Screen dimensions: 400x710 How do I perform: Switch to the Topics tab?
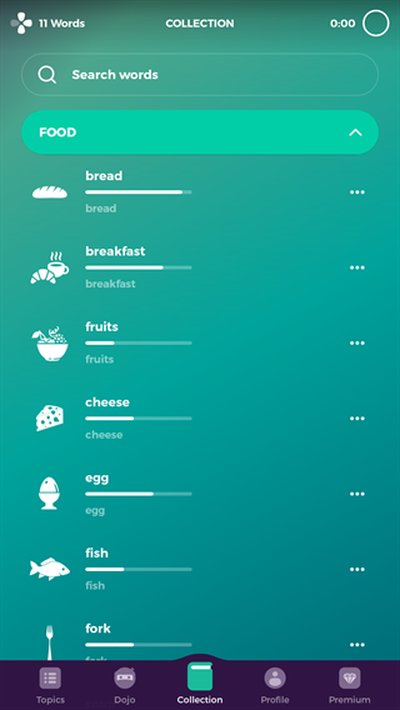[50, 686]
